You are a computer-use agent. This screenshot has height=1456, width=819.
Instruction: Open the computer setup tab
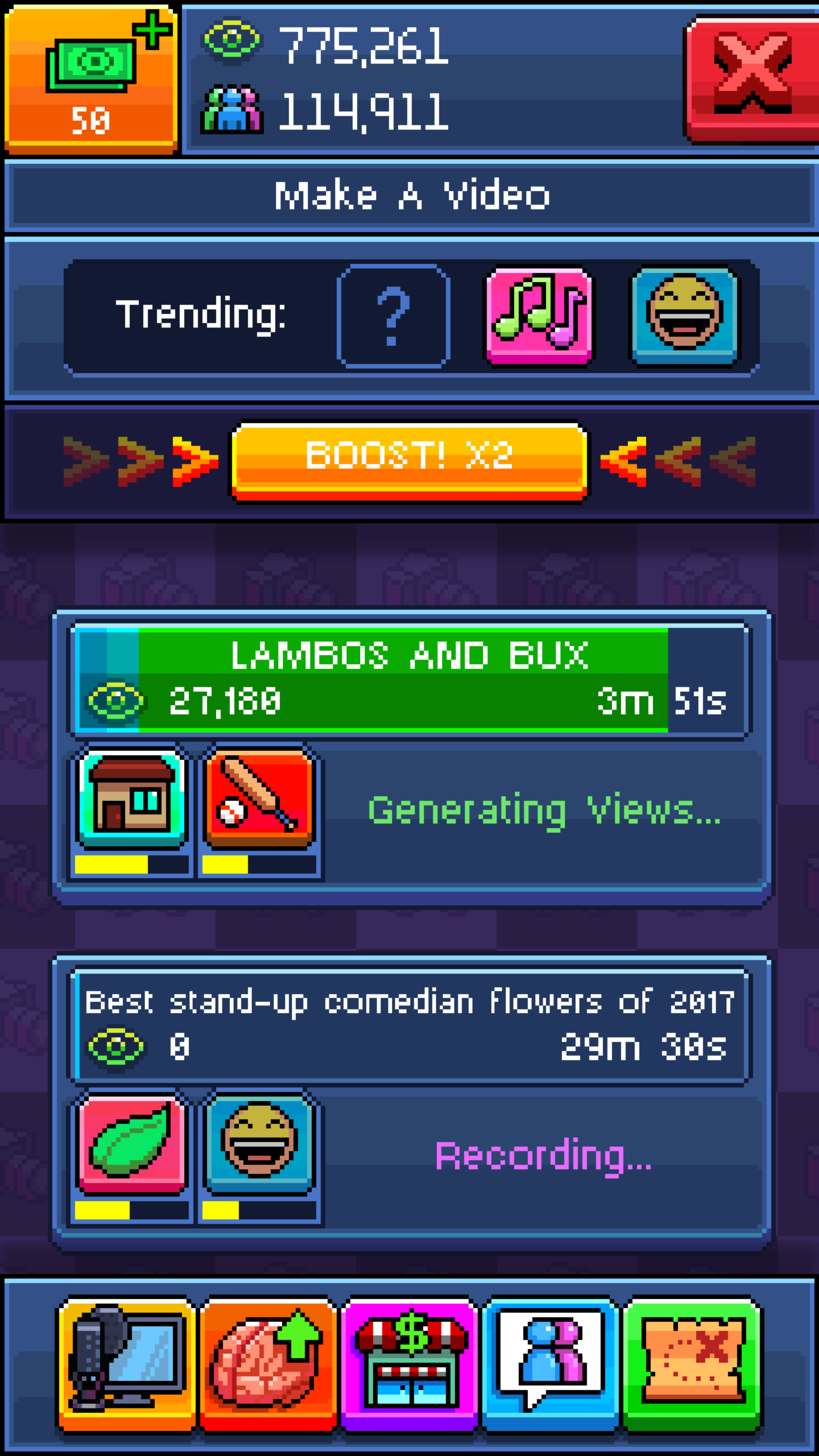[x=126, y=1363]
